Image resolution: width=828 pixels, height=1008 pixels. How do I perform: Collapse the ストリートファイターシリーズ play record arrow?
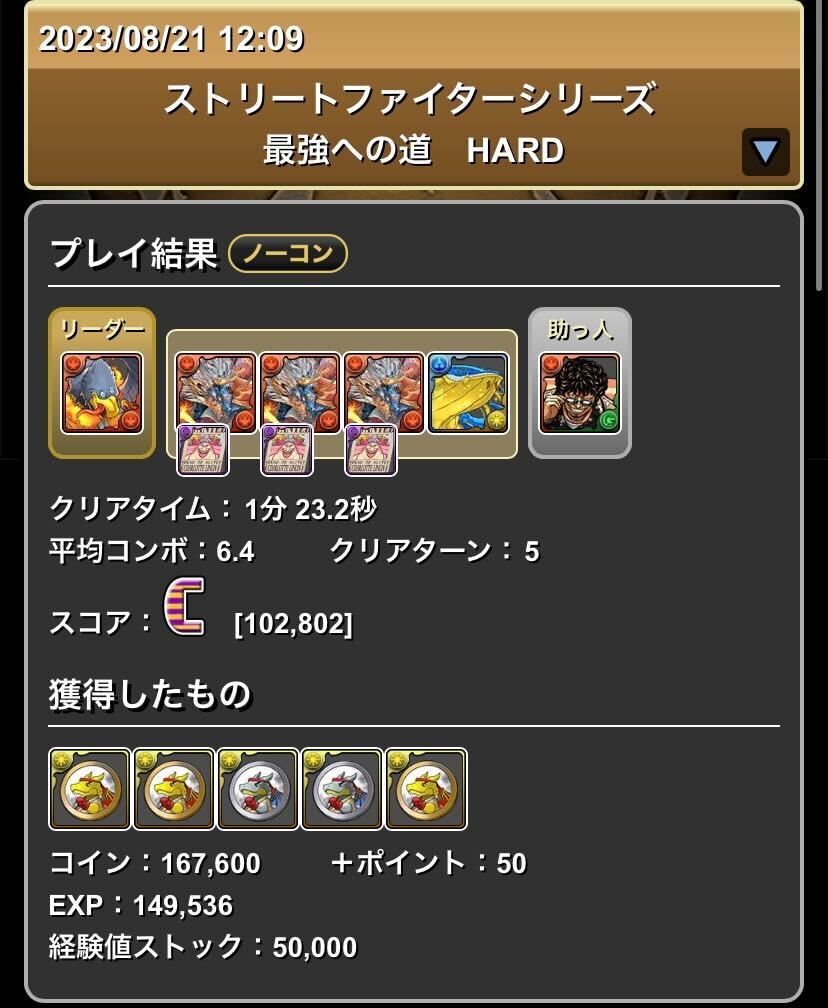pyautogui.click(x=765, y=152)
